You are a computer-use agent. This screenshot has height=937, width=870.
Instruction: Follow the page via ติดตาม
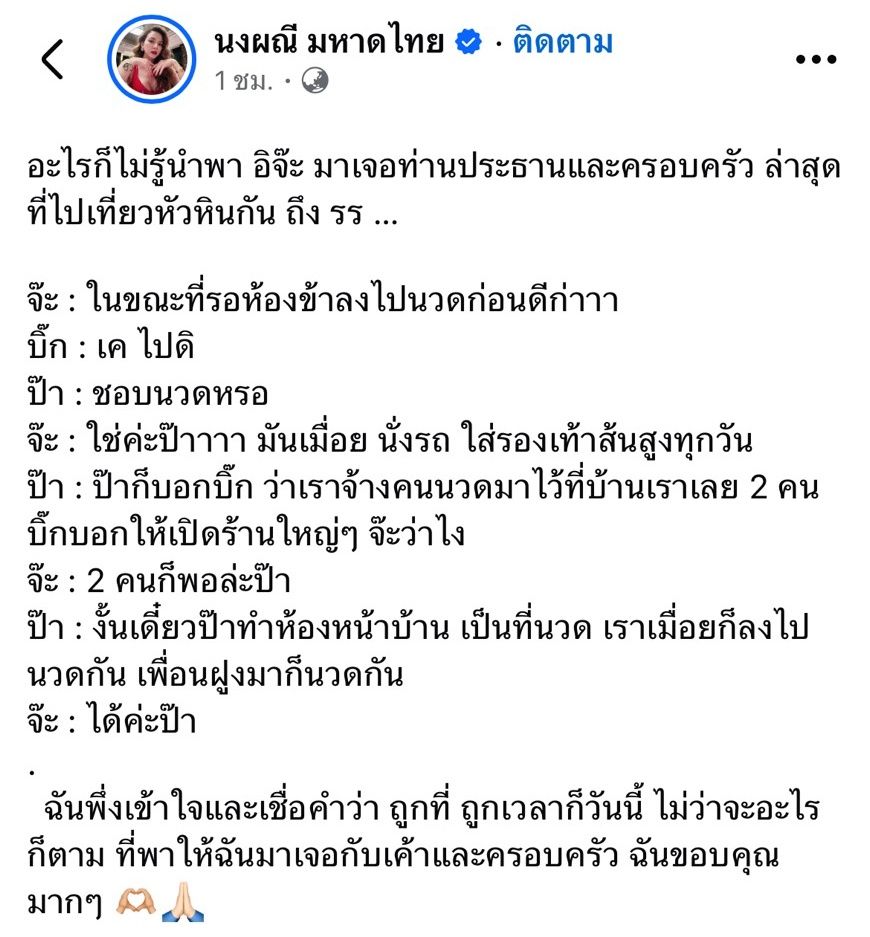(x=562, y=42)
